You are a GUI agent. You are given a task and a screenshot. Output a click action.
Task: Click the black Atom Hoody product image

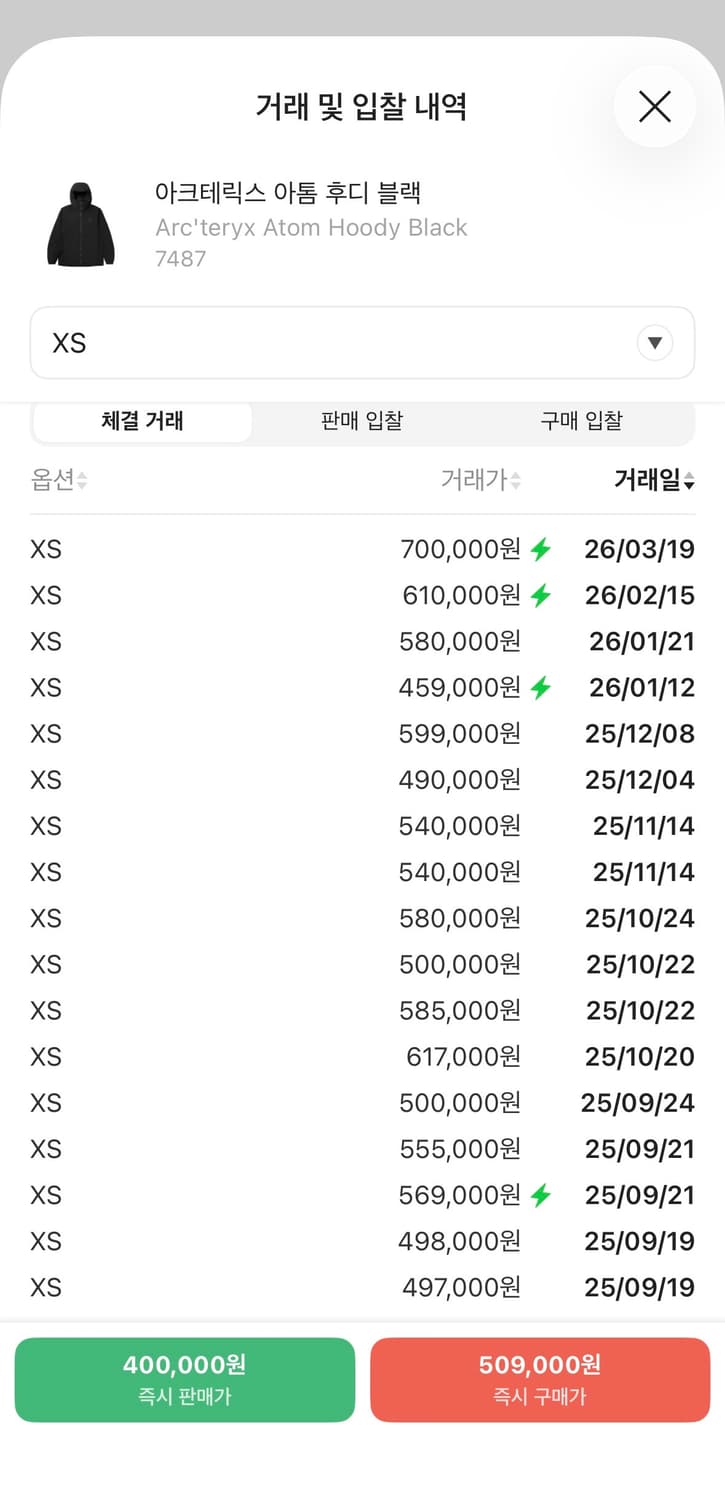point(80,224)
